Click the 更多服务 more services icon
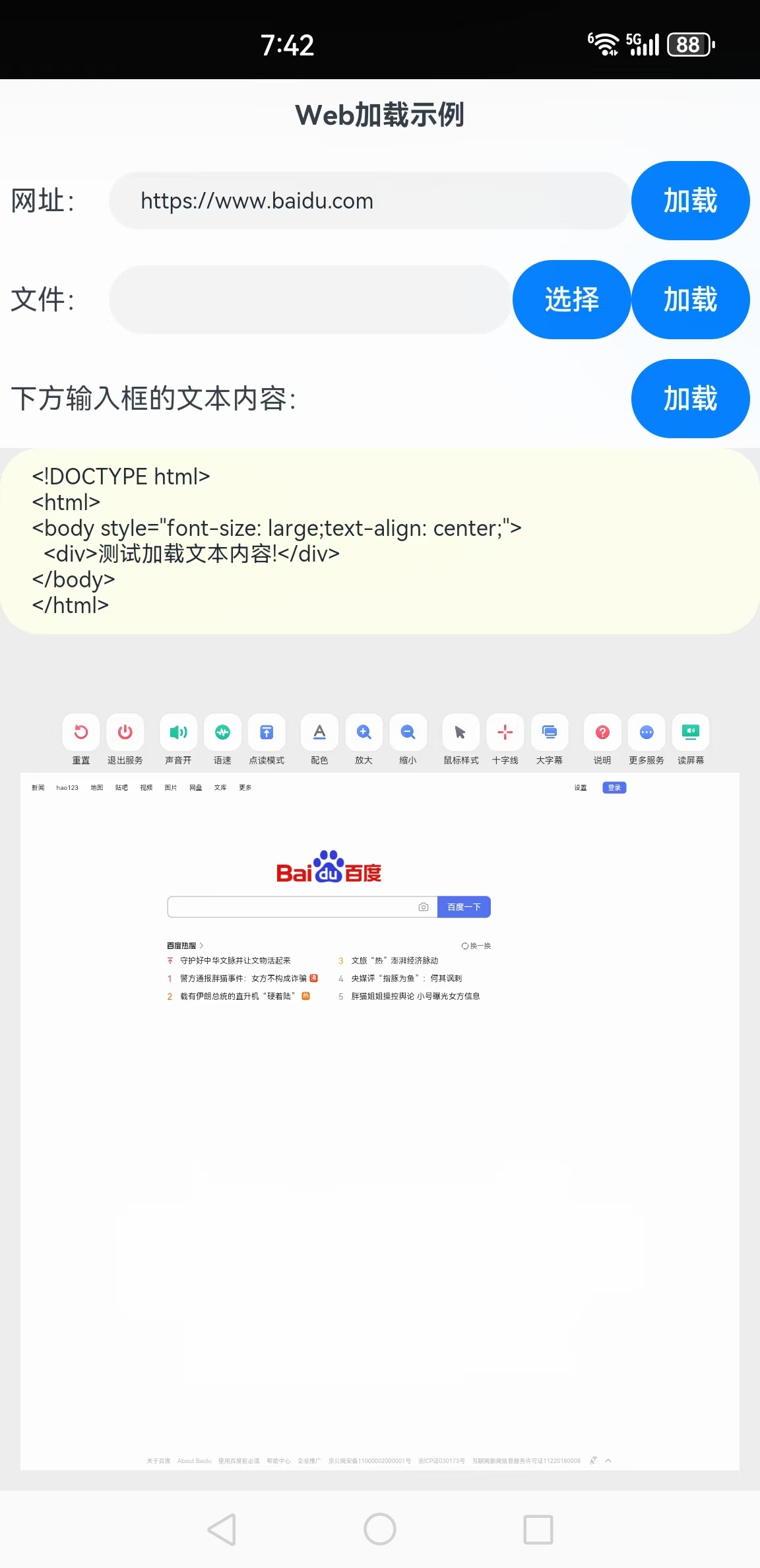The width and height of the screenshot is (760, 1568). (x=646, y=733)
